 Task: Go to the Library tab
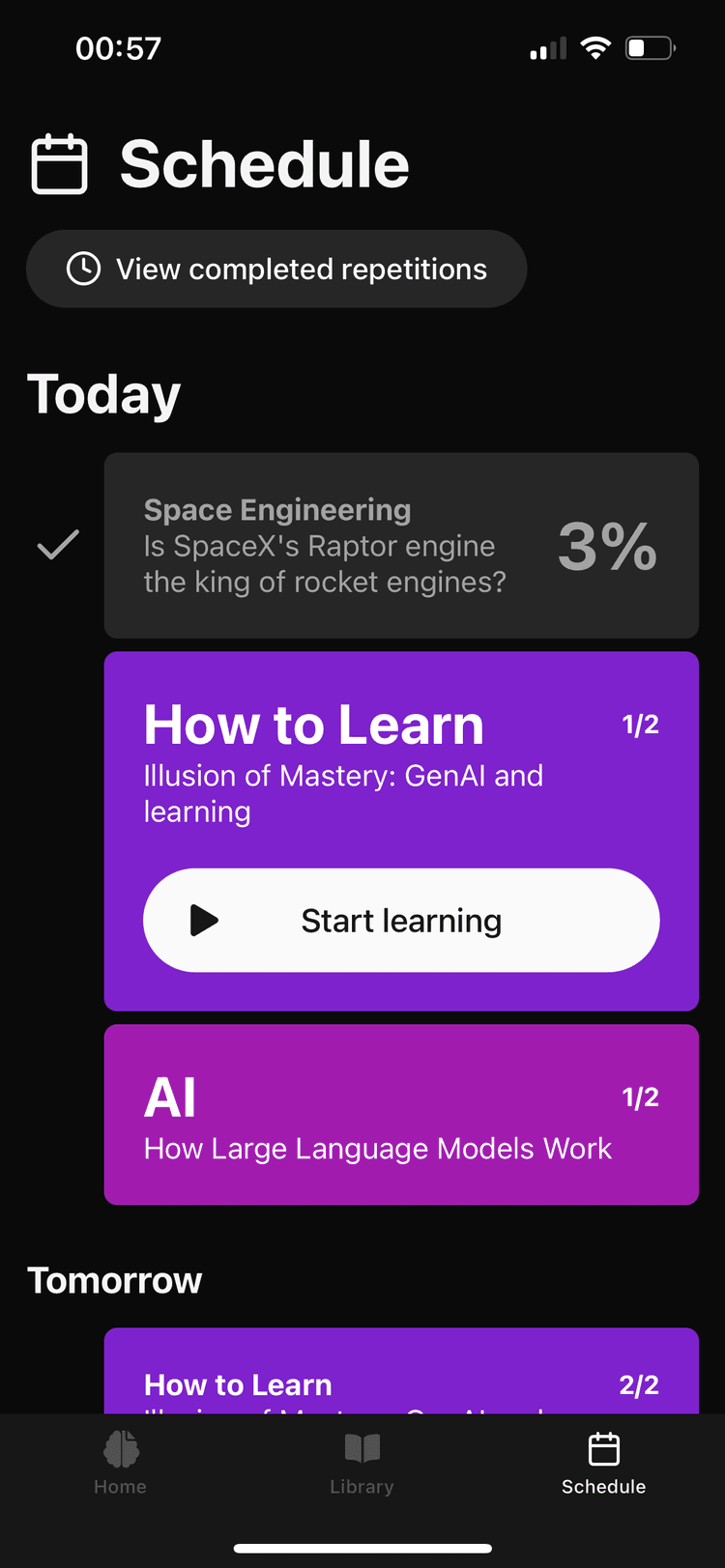pos(362,1462)
